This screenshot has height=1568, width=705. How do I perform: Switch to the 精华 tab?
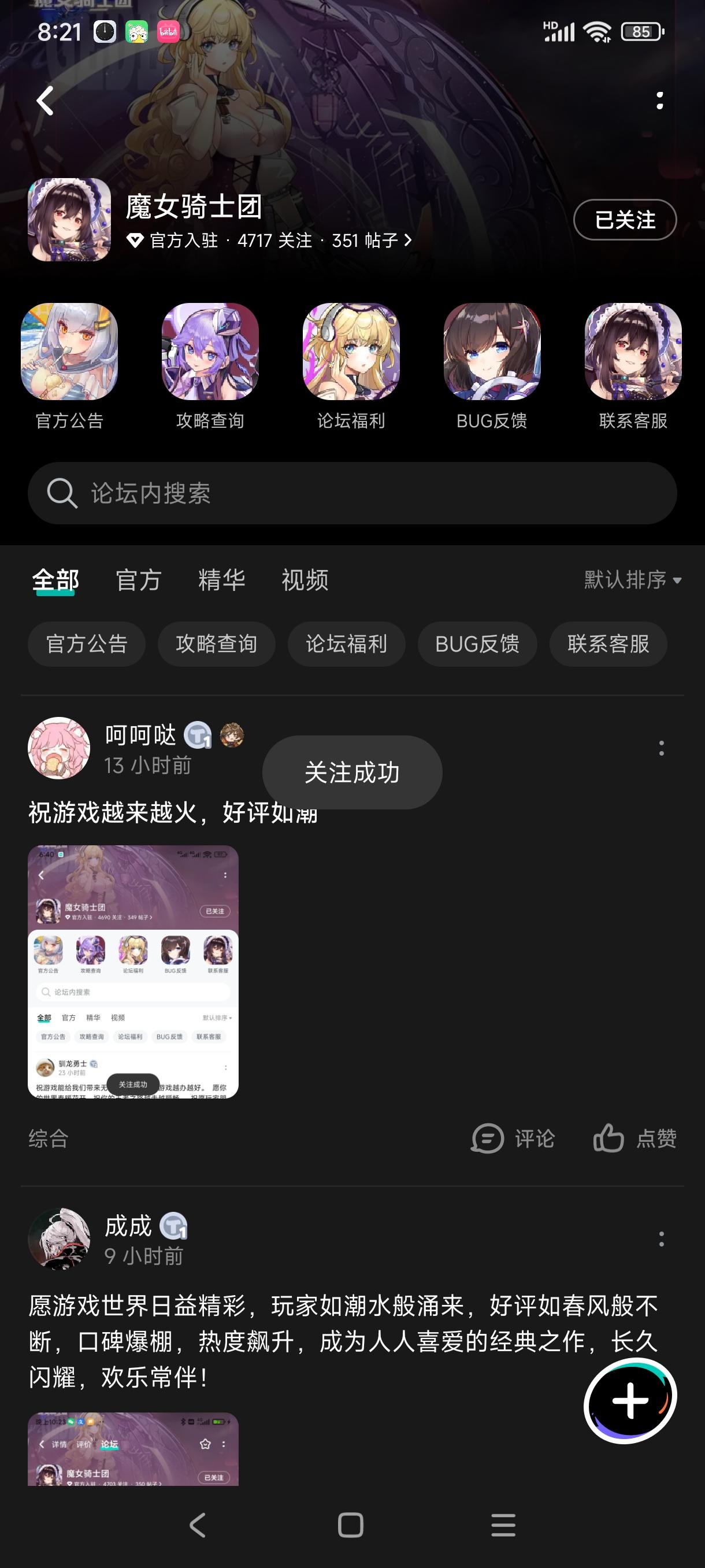coord(221,580)
